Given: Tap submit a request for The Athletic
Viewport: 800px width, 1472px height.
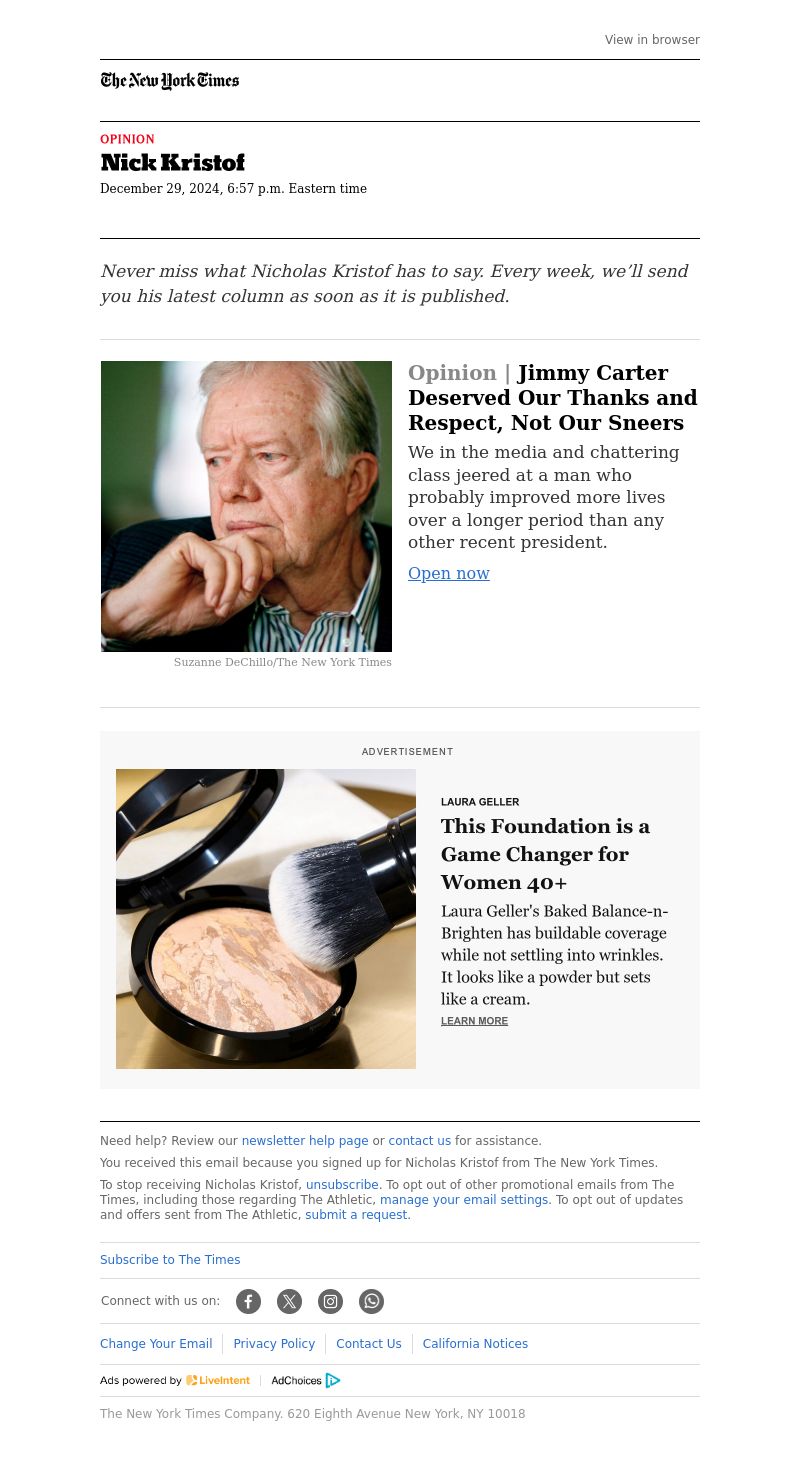Looking at the screenshot, I should (x=356, y=1215).
